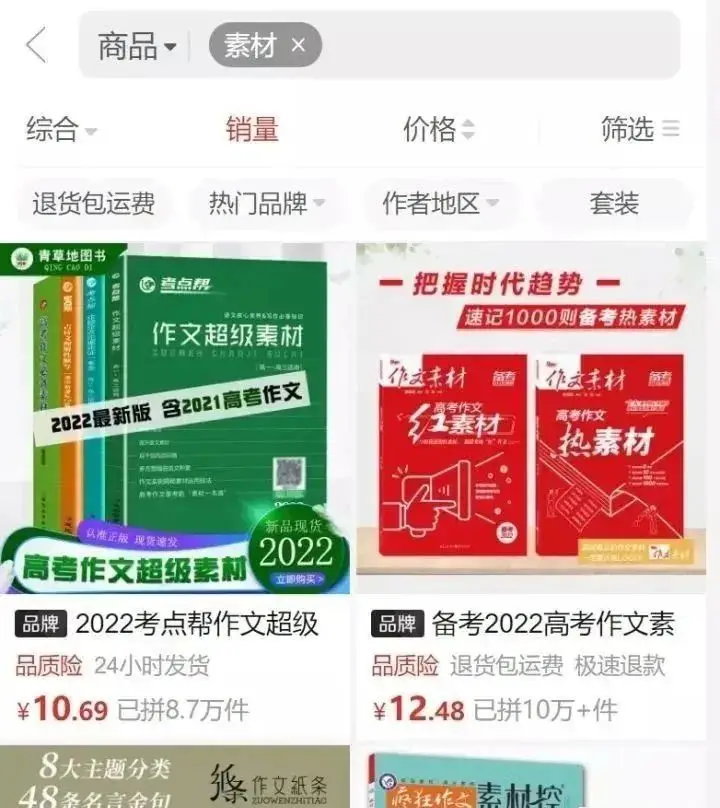The width and height of the screenshot is (720, 808).
Task: Switch to the 综合 sort tab
Action: point(55,130)
